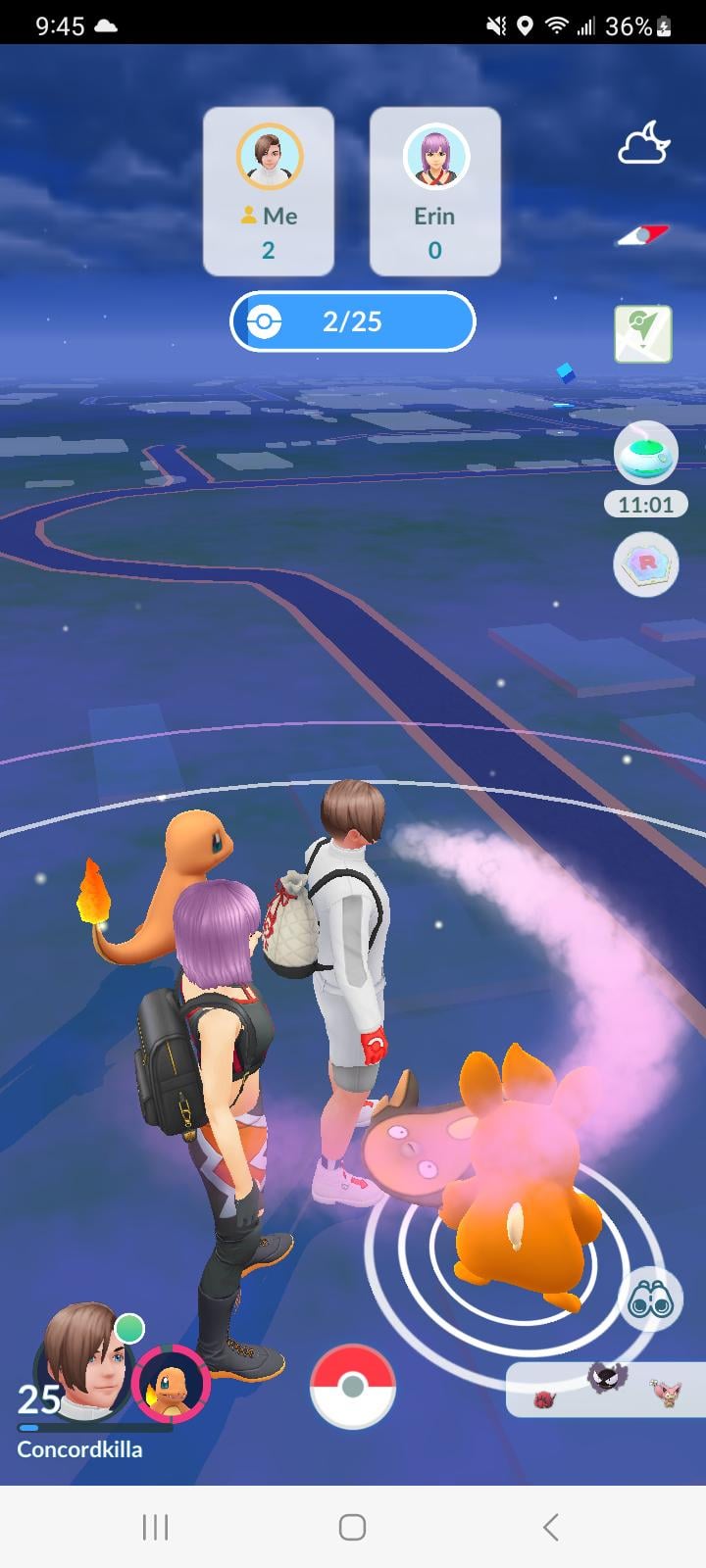Open the weather icon
The height and width of the screenshot is (1568, 706).
[643, 146]
